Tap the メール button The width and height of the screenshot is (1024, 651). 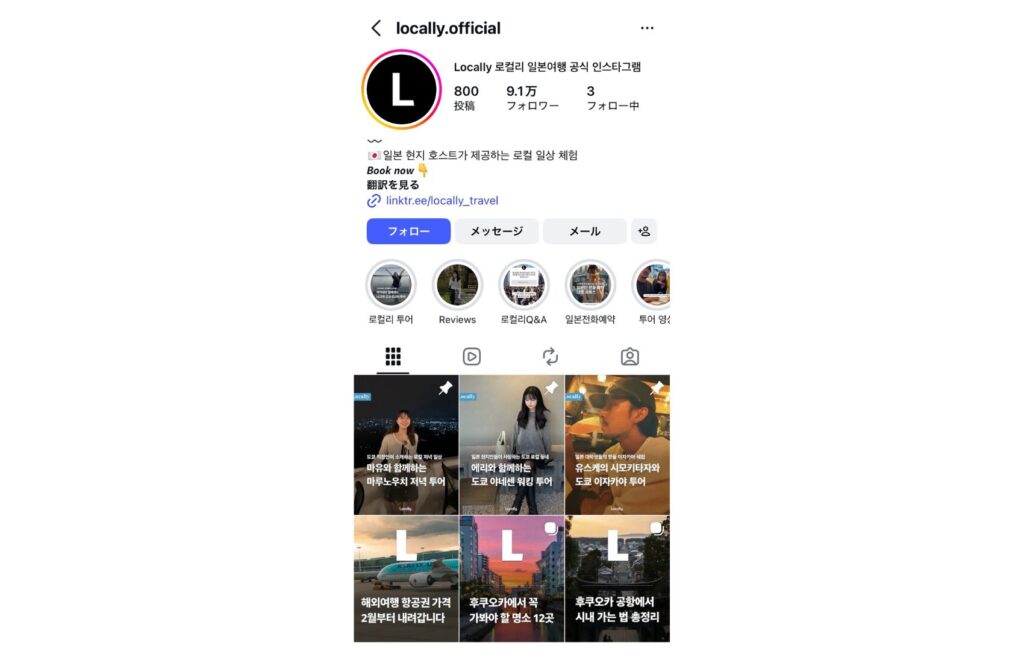pos(584,231)
